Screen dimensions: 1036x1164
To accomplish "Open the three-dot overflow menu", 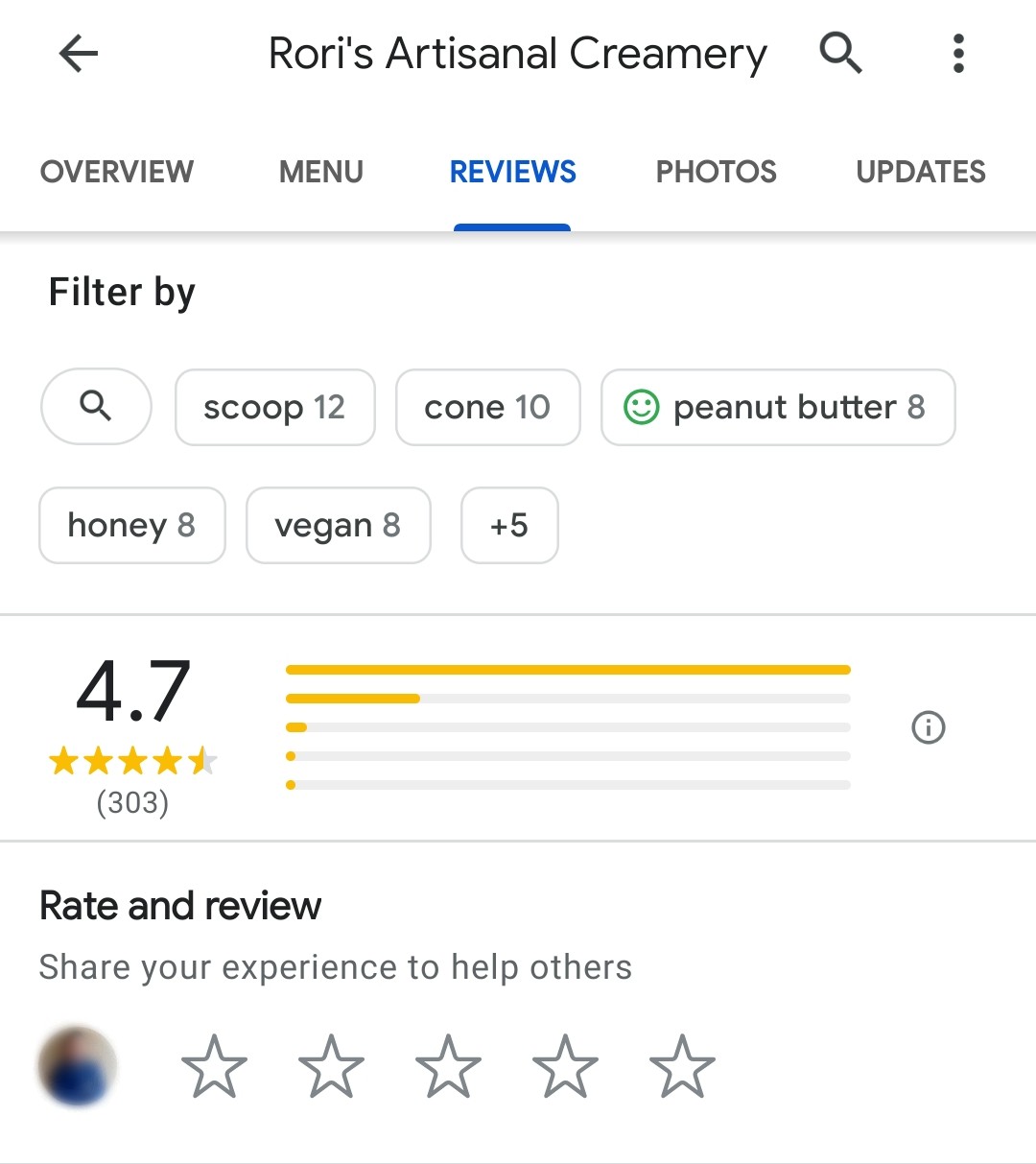I will coord(958,54).
